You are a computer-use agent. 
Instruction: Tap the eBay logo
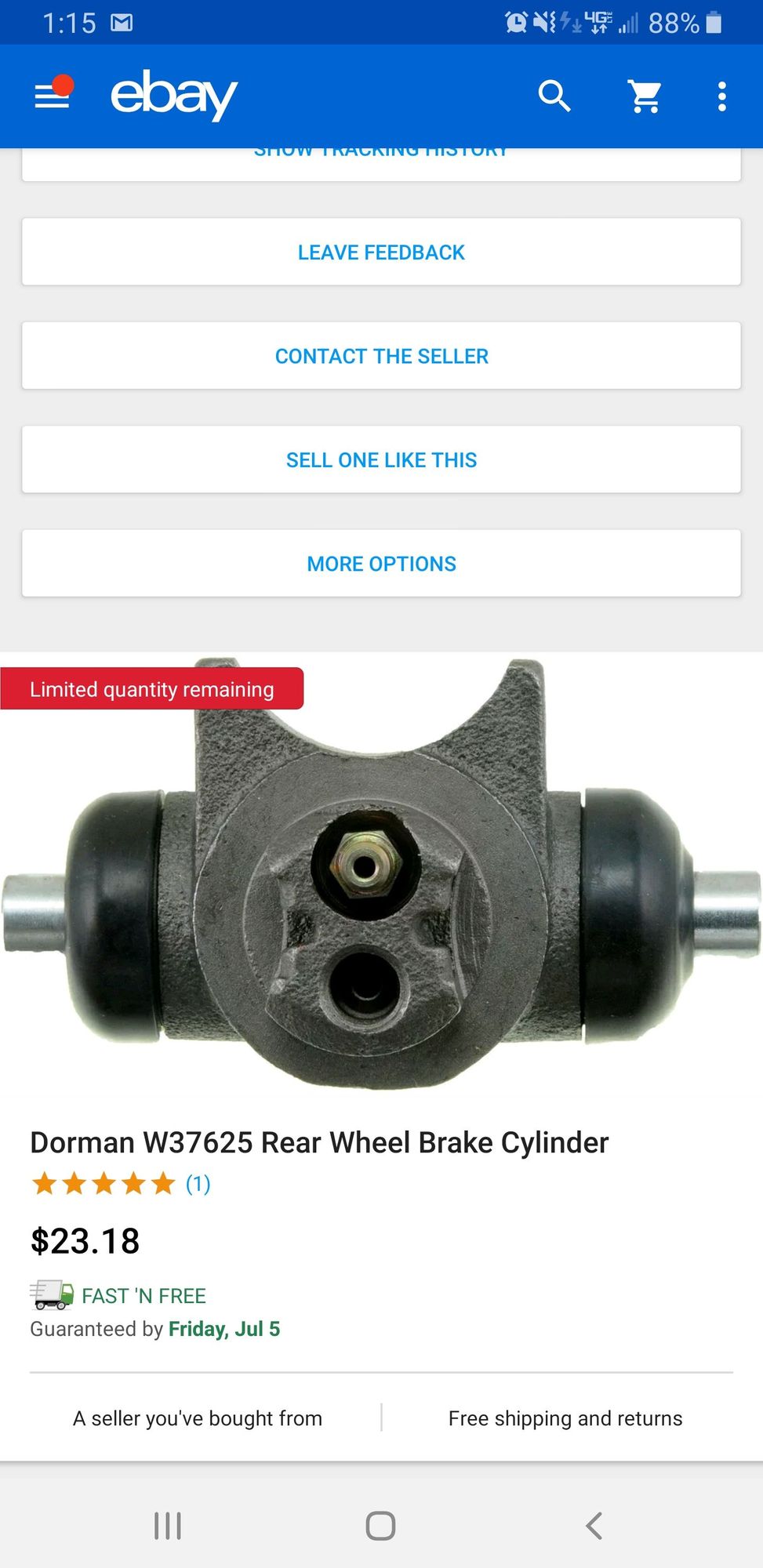(174, 95)
